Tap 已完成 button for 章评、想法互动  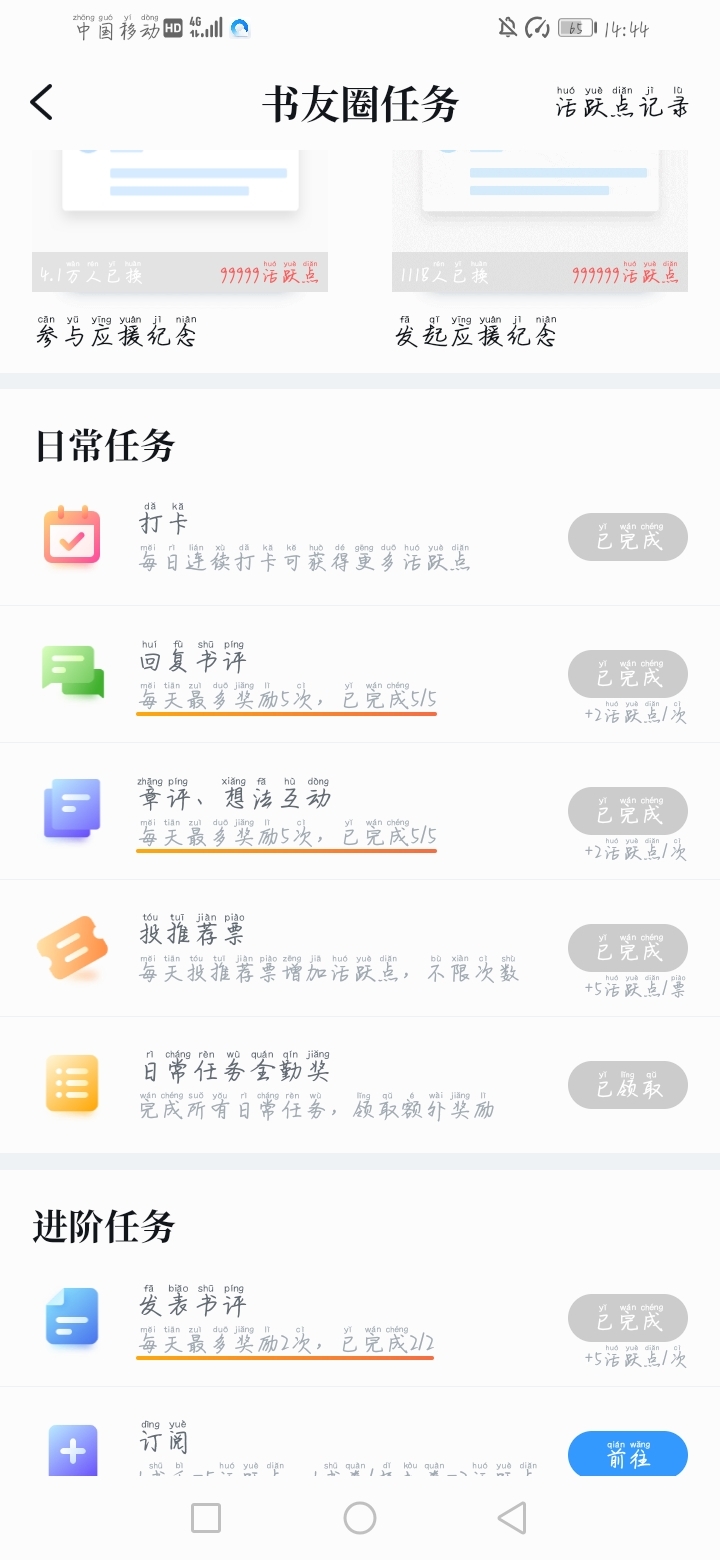pos(628,811)
